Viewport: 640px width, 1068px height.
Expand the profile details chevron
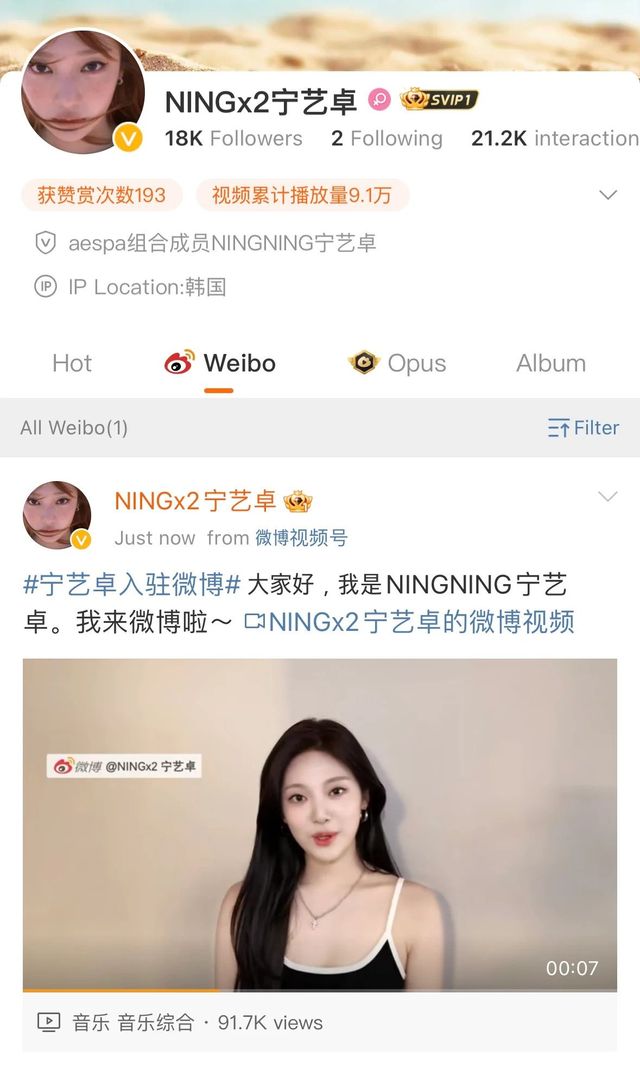click(608, 195)
